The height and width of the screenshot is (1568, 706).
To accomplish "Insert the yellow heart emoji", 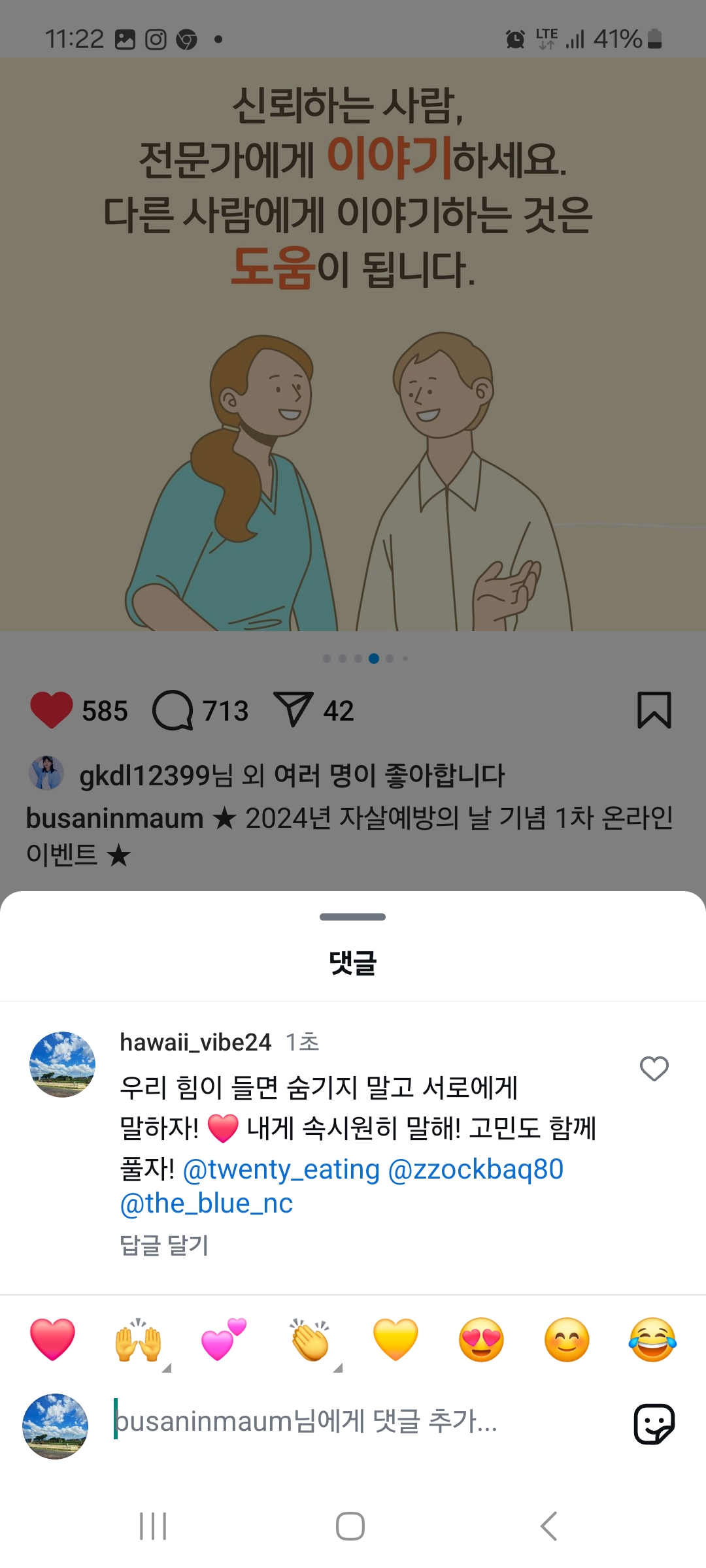I will tap(395, 1339).
